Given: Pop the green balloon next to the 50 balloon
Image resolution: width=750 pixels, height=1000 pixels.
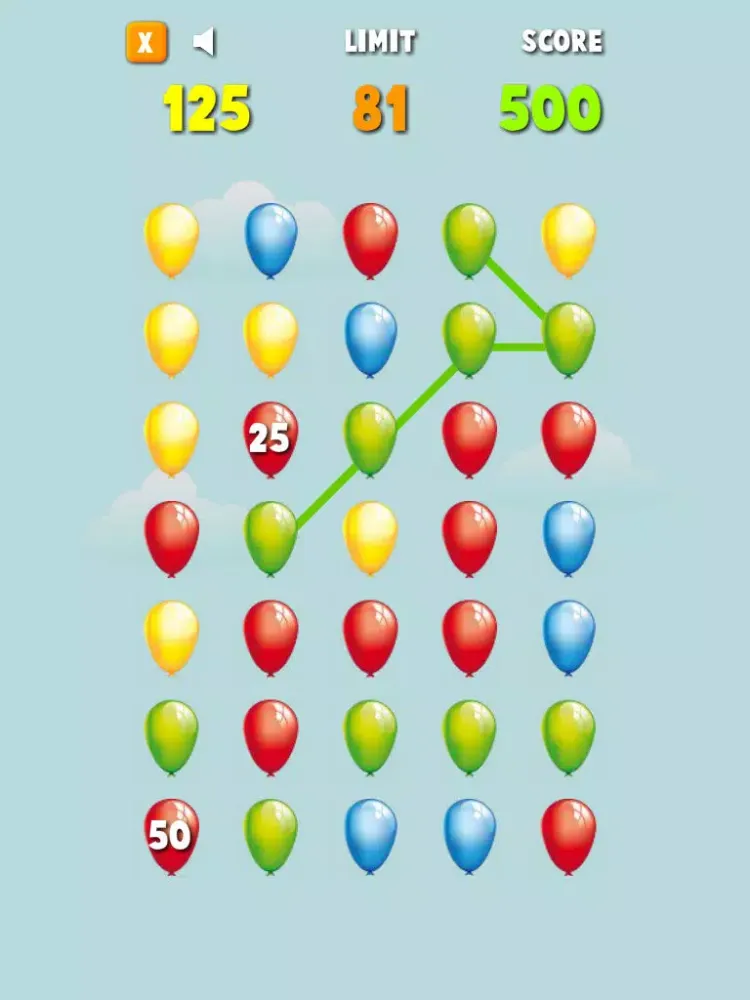Looking at the screenshot, I should 271,835.
